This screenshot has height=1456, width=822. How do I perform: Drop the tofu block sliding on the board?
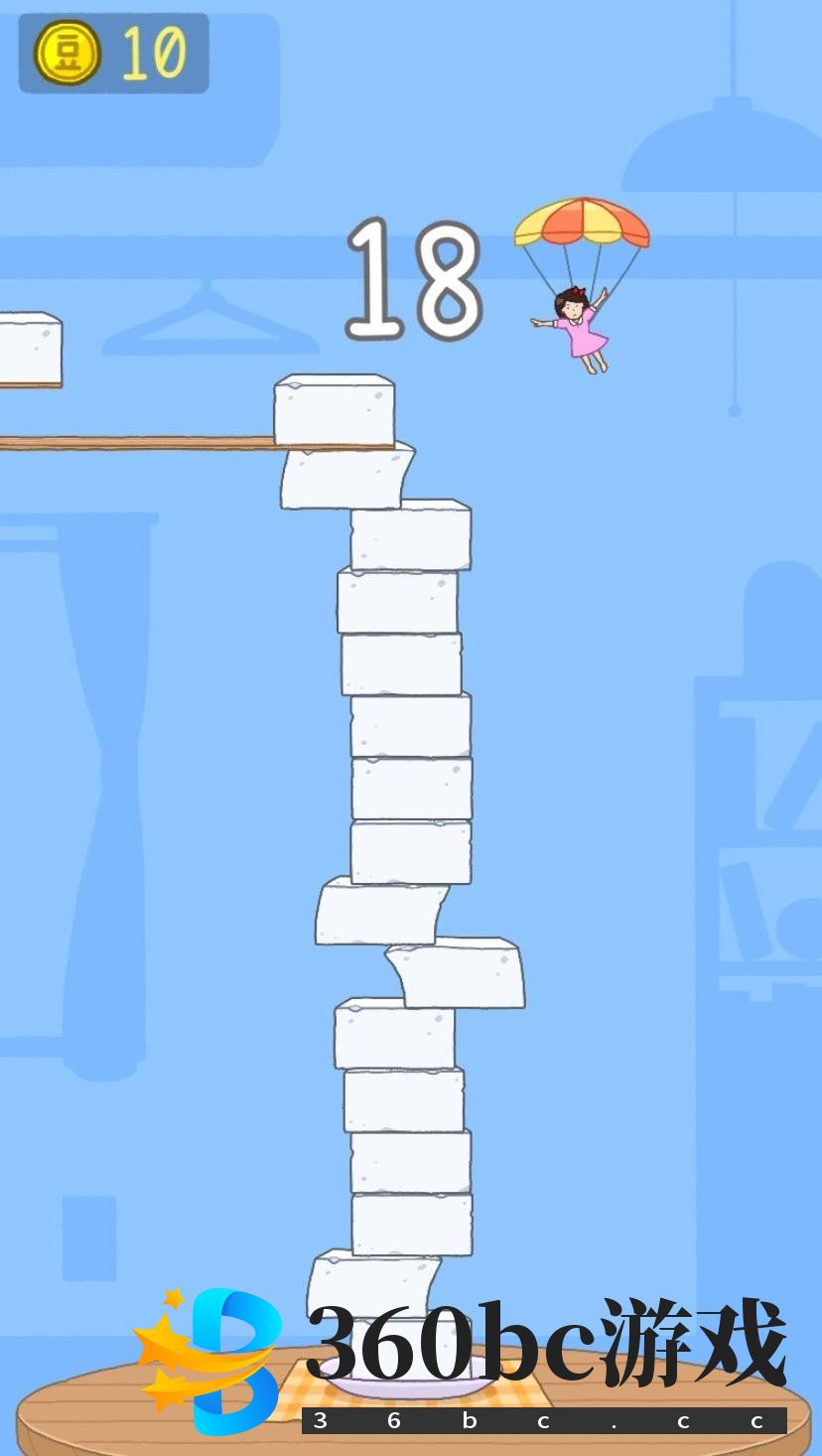tap(335, 411)
